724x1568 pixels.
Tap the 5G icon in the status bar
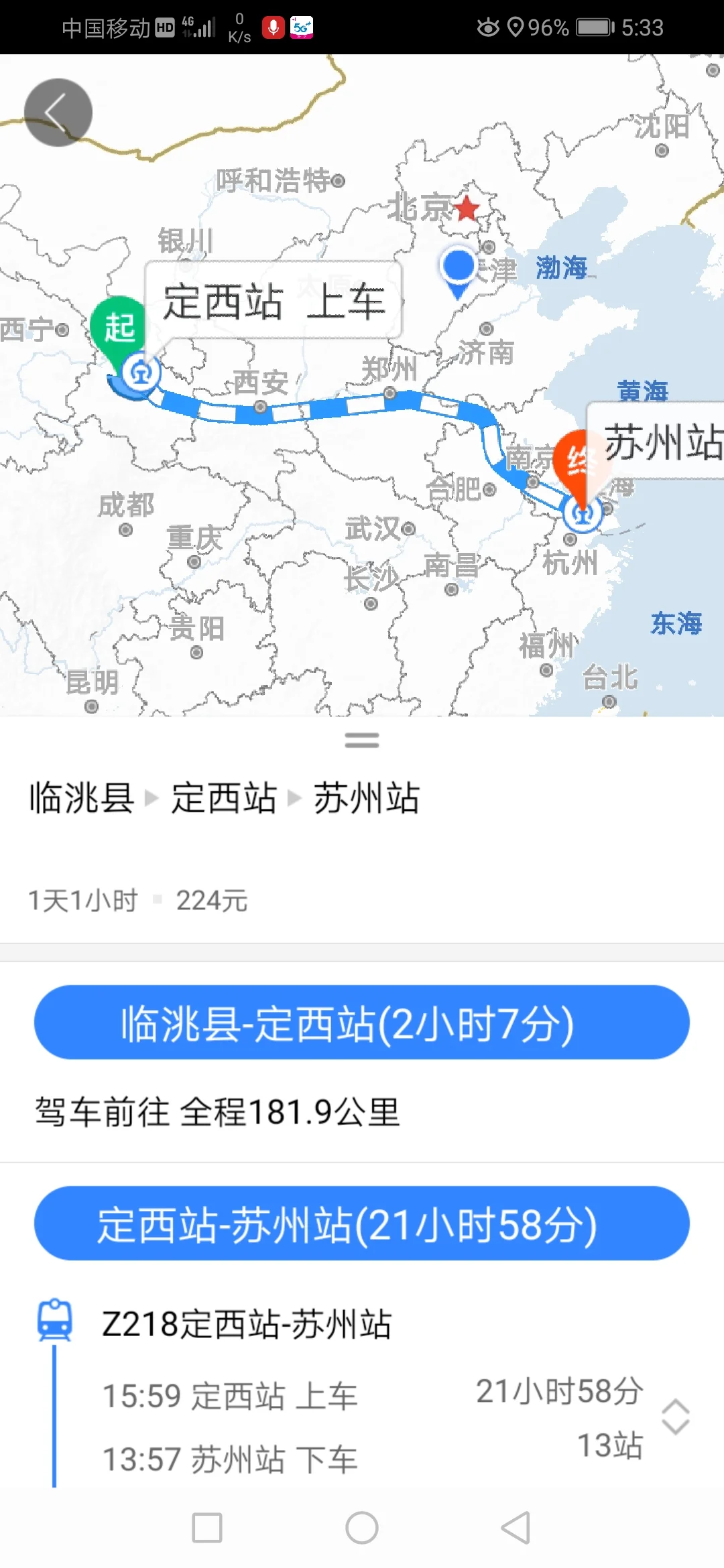coord(300,27)
